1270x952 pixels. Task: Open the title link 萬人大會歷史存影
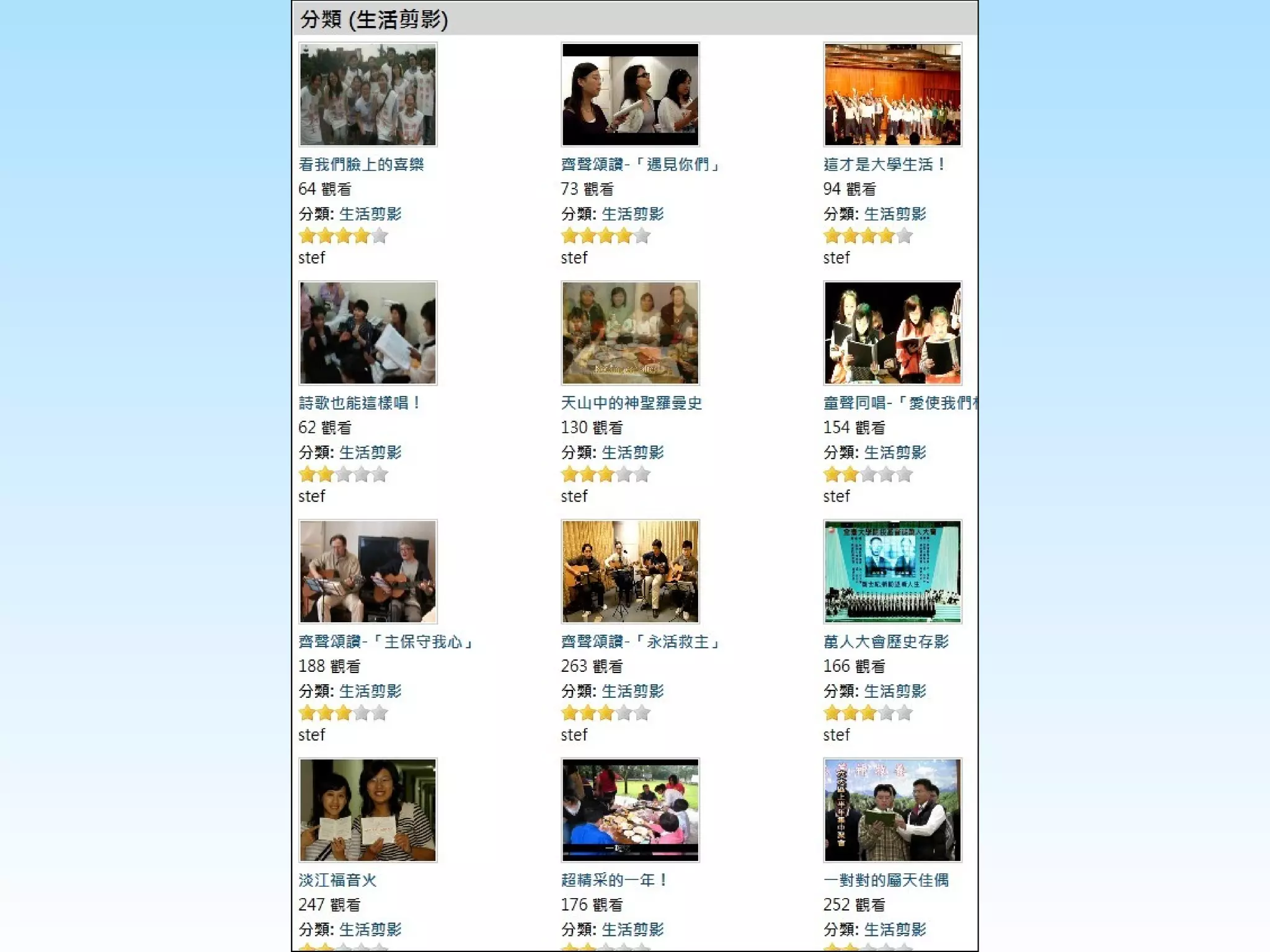coord(886,641)
